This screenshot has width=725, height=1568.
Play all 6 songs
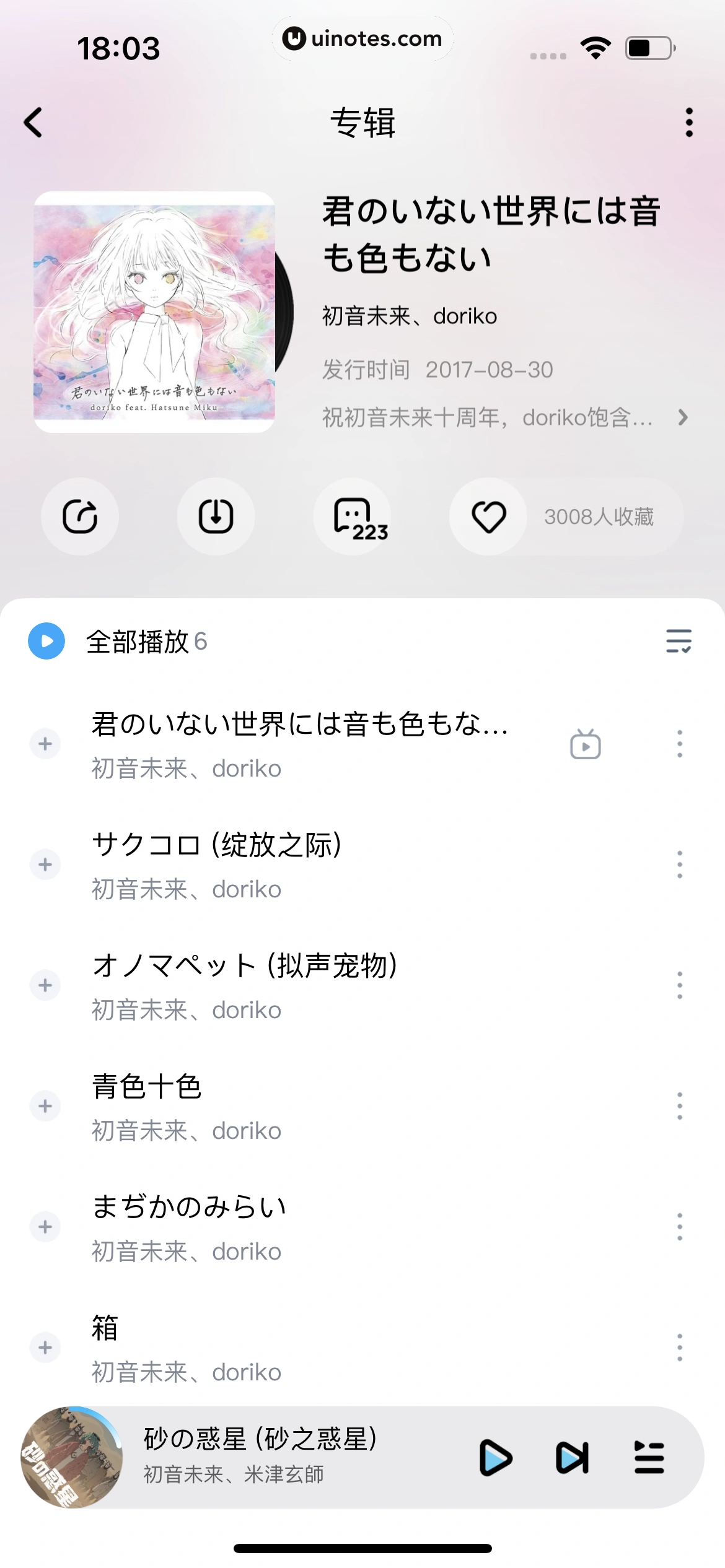tap(47, 641)
